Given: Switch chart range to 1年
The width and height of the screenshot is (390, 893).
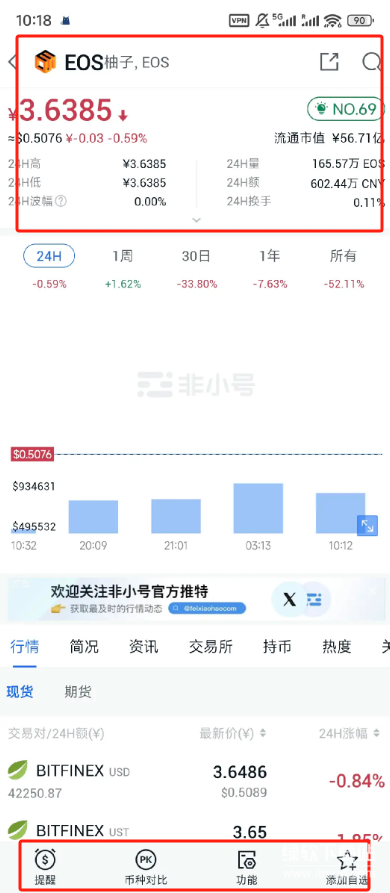Looking at the screenshot, I should pos(270,256).
